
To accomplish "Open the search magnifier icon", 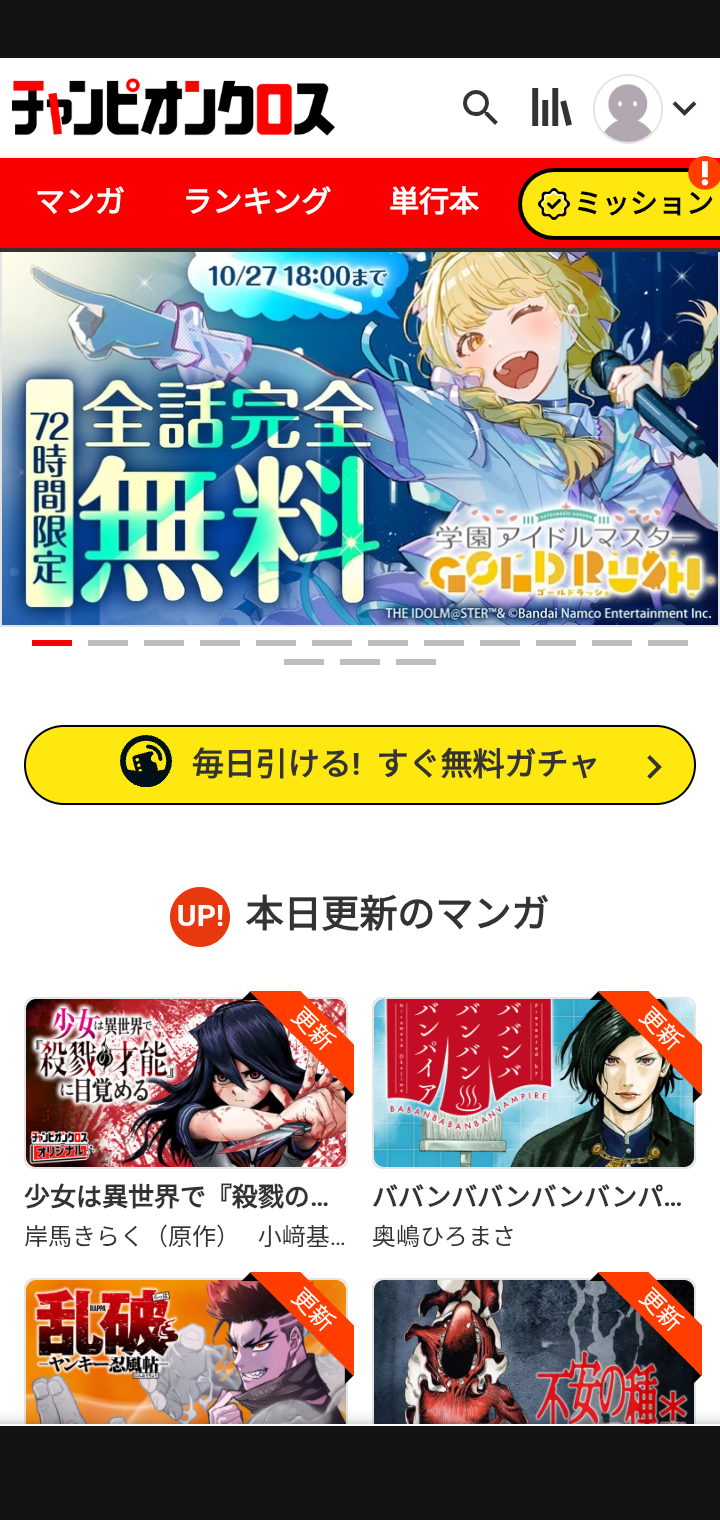I will [x=480, y=108].
